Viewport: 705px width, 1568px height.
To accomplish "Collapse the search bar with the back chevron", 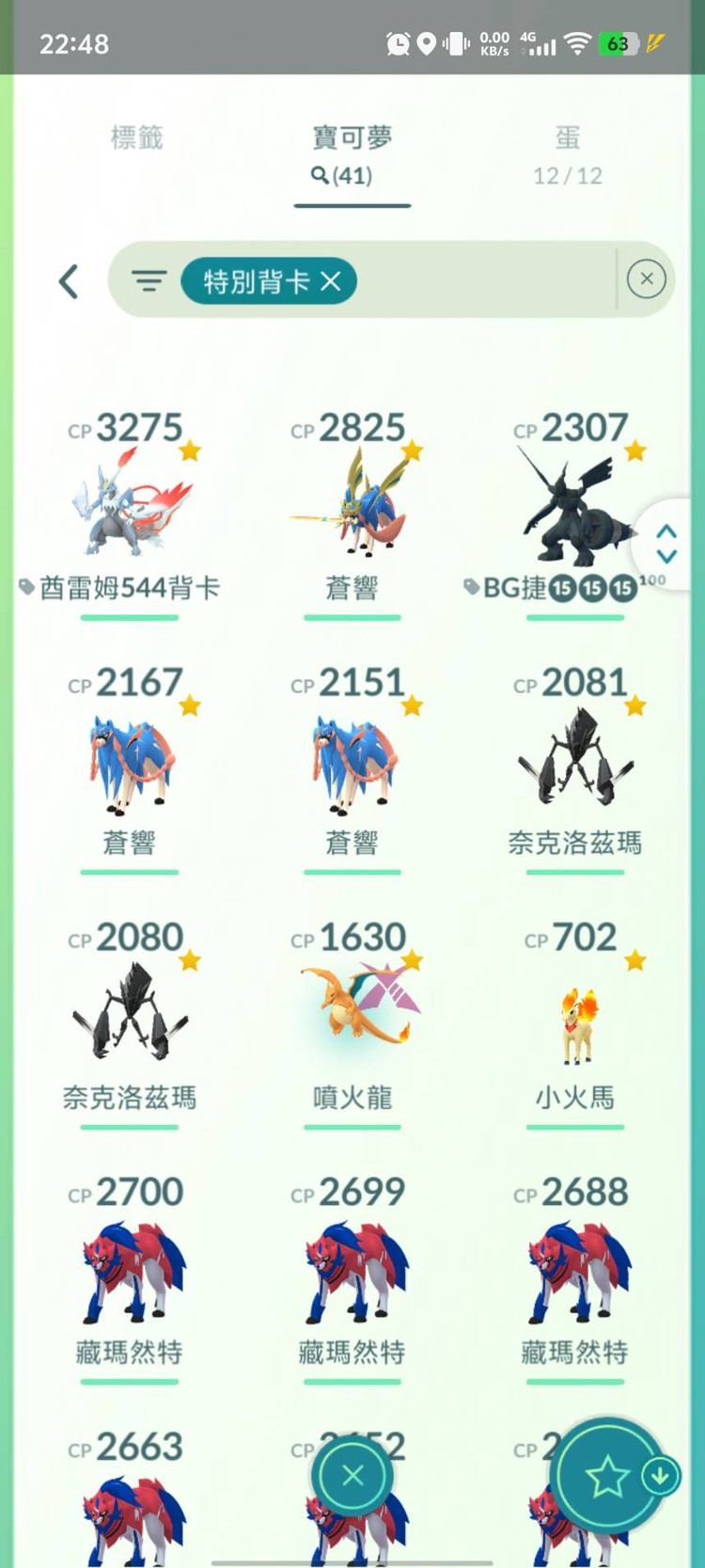I will (x=68, y=280).
